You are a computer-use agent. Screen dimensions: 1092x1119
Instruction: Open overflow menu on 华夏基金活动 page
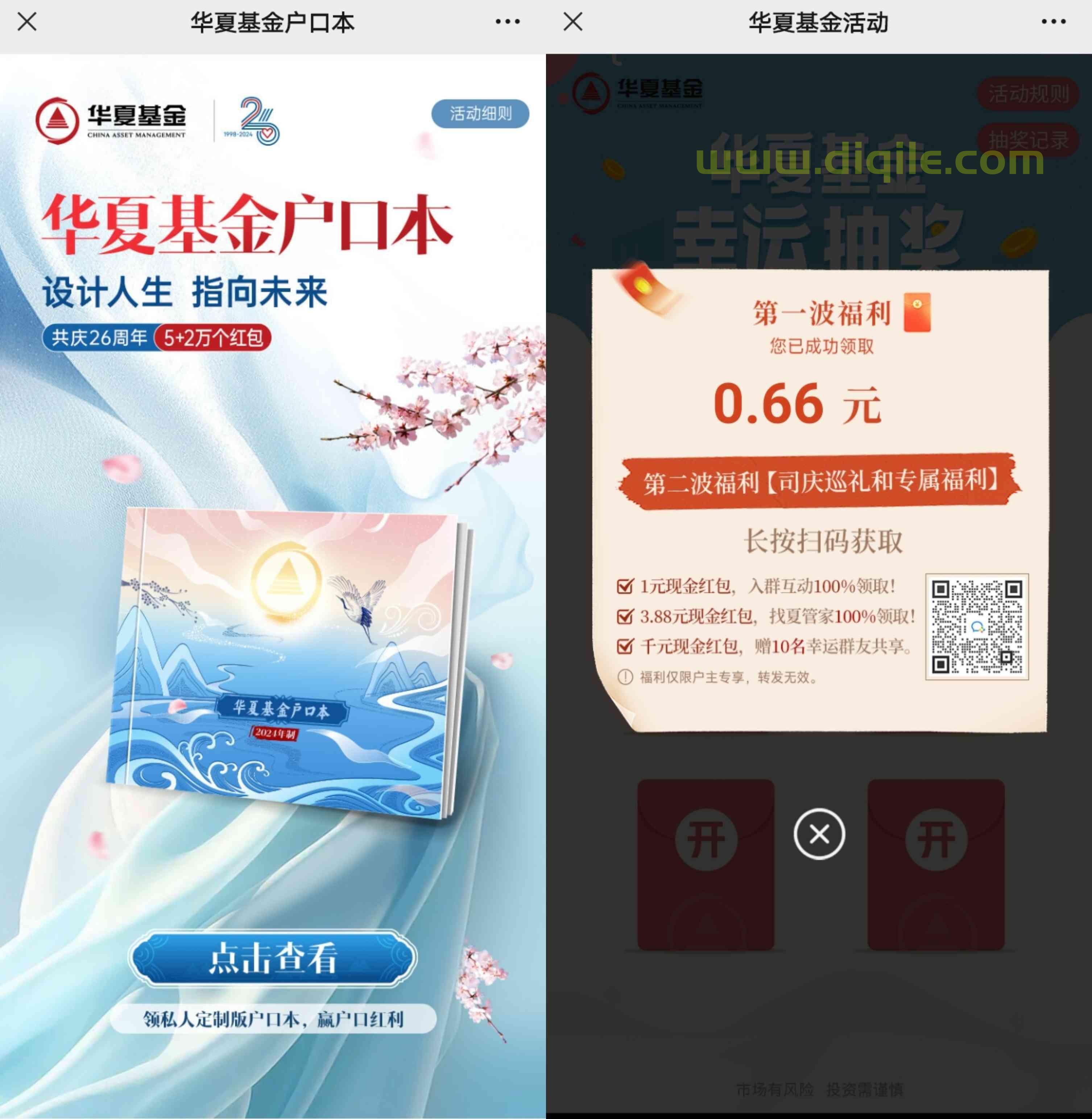tap(1053, 22)
